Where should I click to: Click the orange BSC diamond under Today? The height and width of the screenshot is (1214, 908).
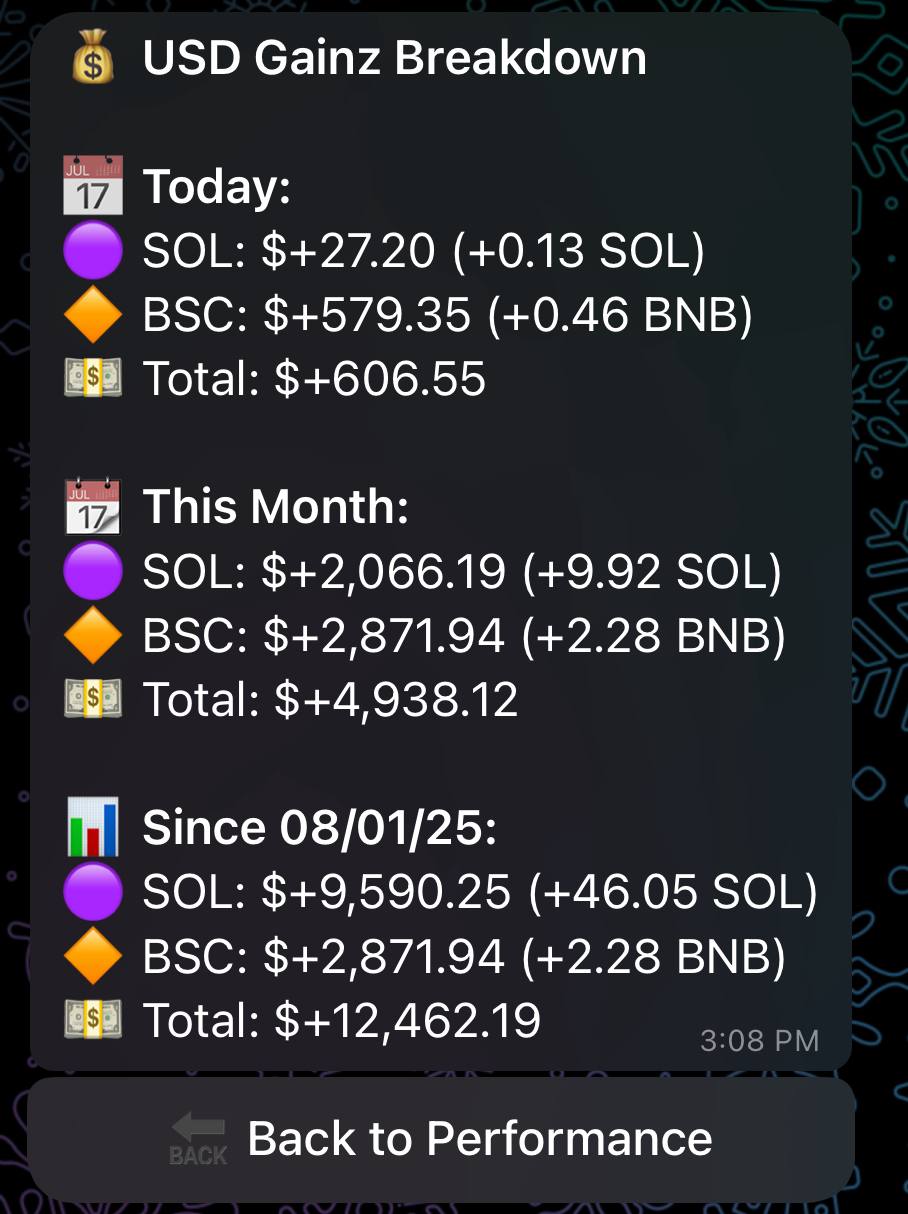pyautogui.click(x=92, y=314)
